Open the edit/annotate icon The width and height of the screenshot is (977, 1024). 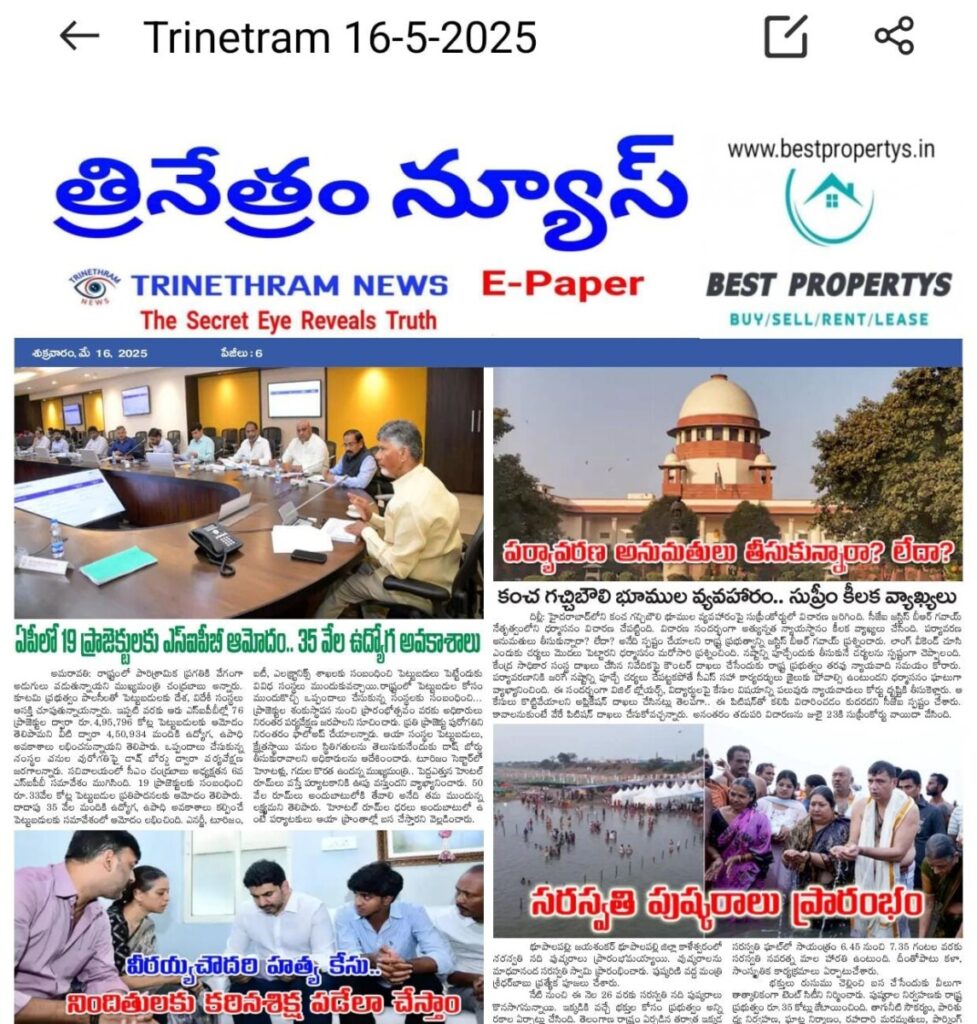click(786, 36)
